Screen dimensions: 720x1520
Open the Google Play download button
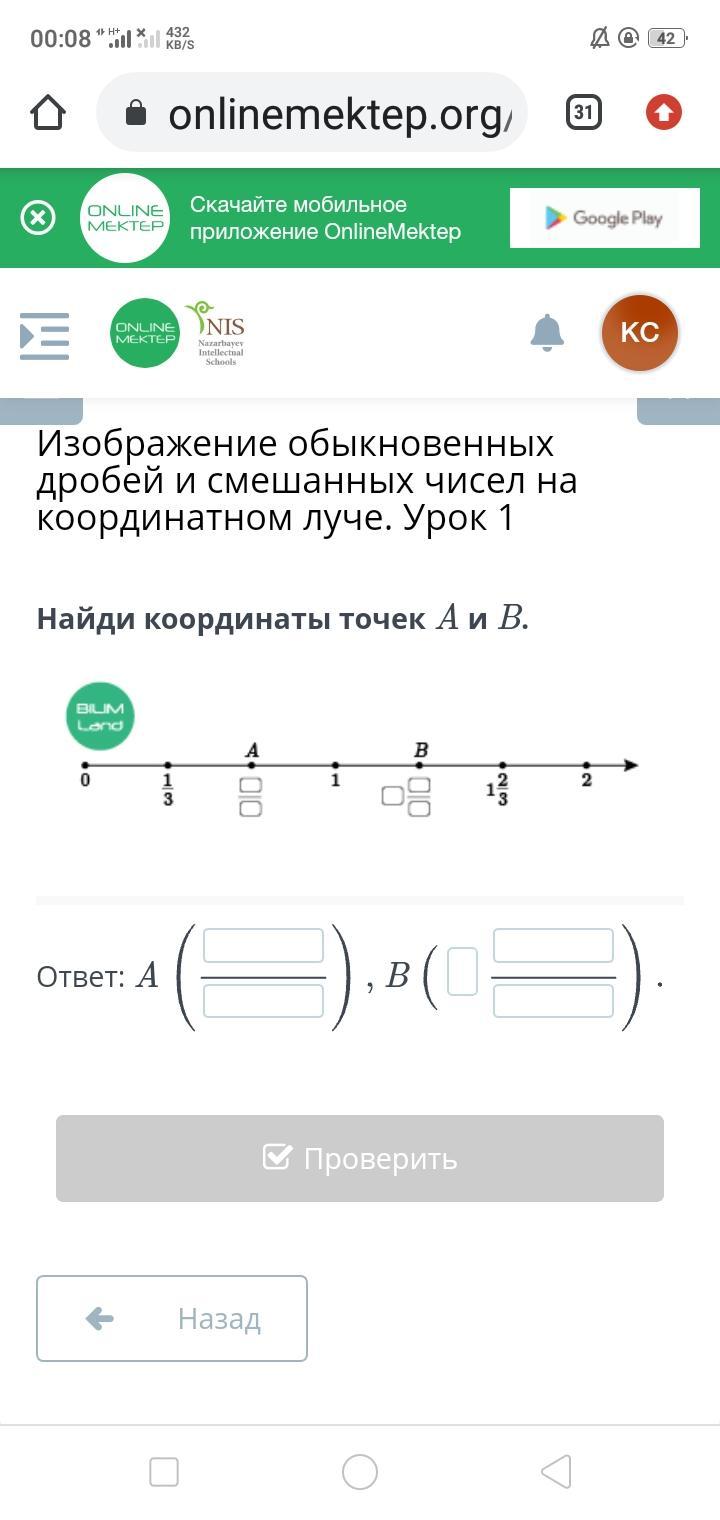click(x=604, y=218)
